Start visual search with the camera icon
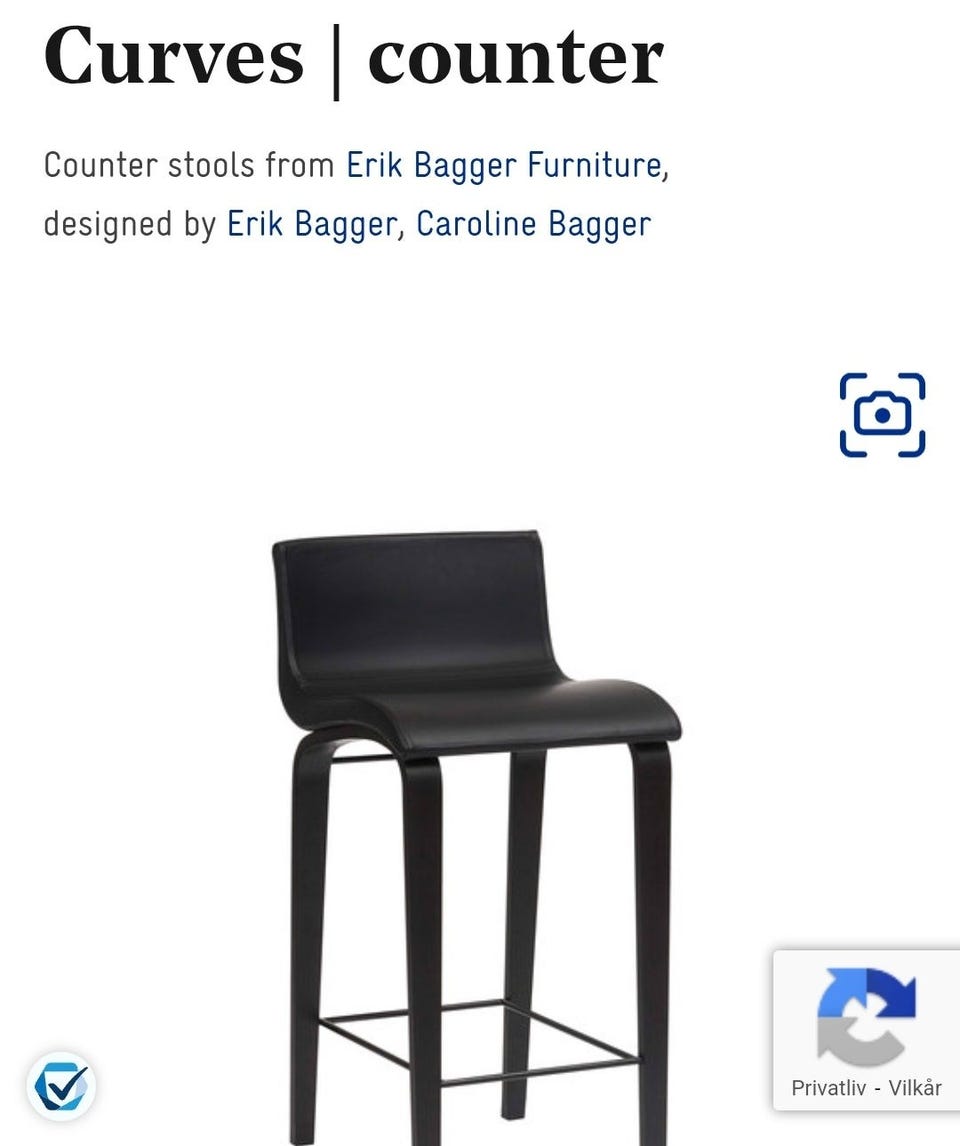The height and width of the screenshot is (1146, 960). coord(882,415)
